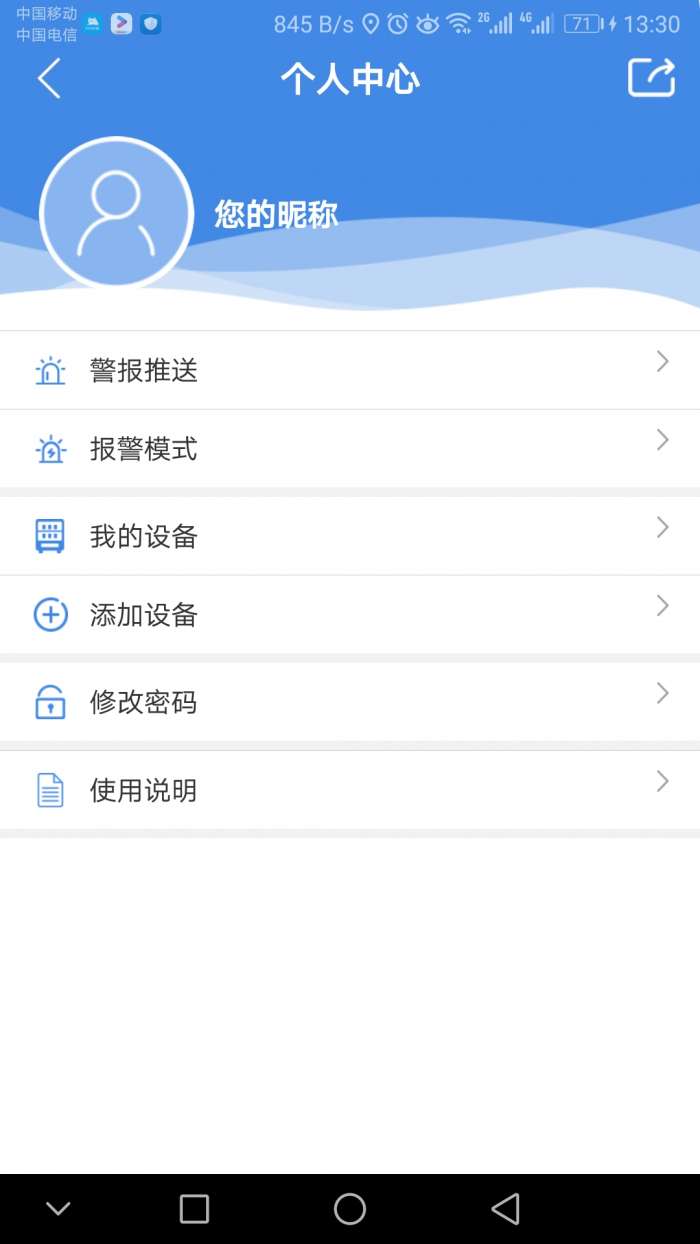Select 添加设备 to add device
The width and height of the screenshot is (700, 1244).
pyautogui.click(x=350, y=614)
